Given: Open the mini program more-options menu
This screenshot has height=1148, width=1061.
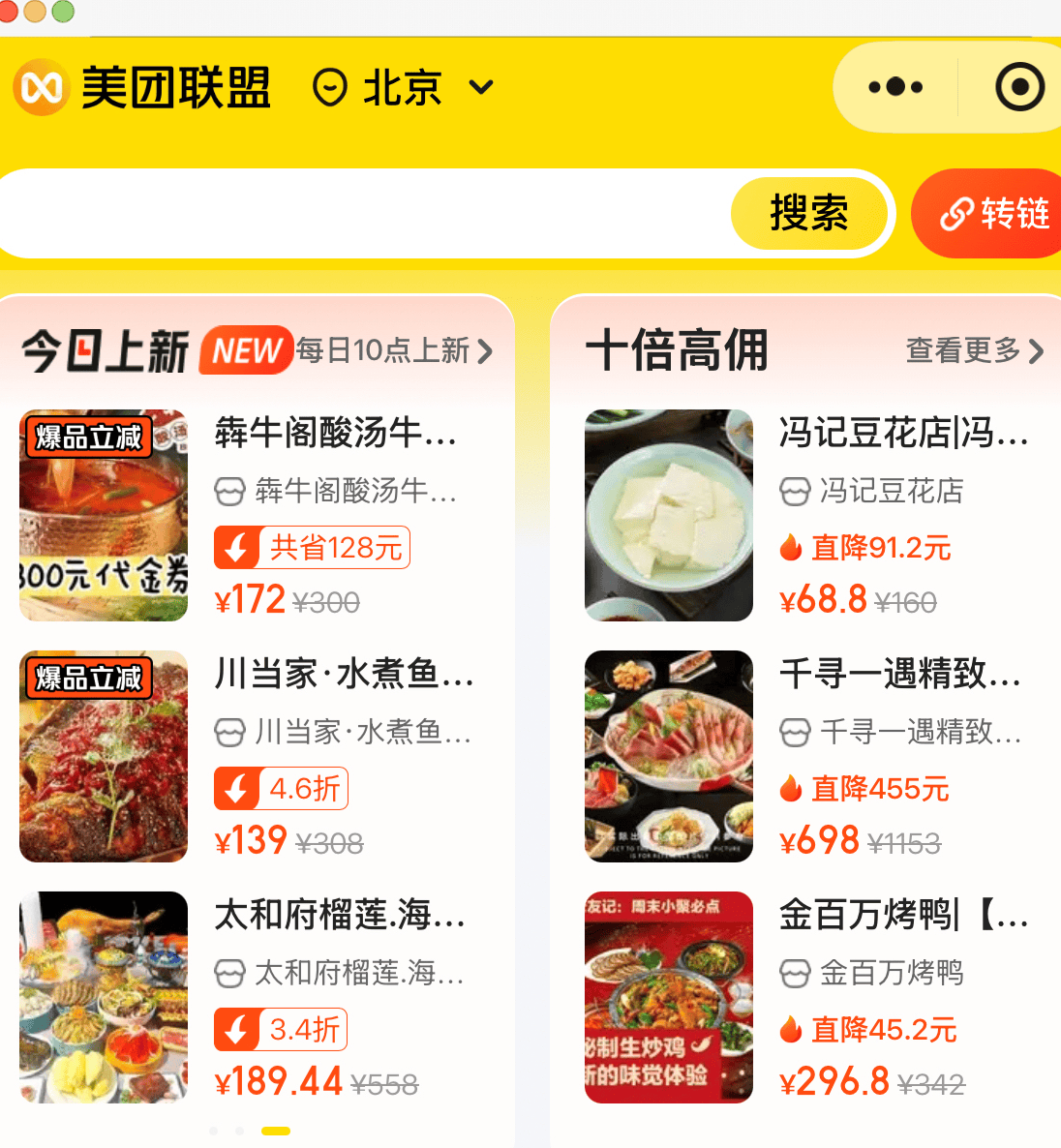Looking at the screenshot, I should coord(895,87).
